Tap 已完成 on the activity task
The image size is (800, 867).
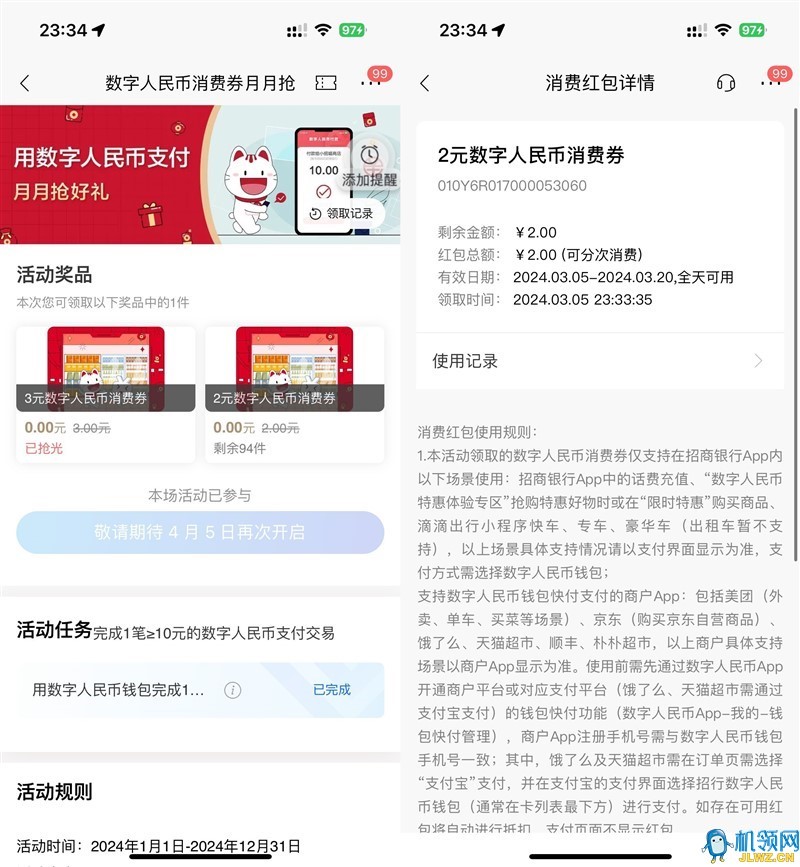coord(332,690)
